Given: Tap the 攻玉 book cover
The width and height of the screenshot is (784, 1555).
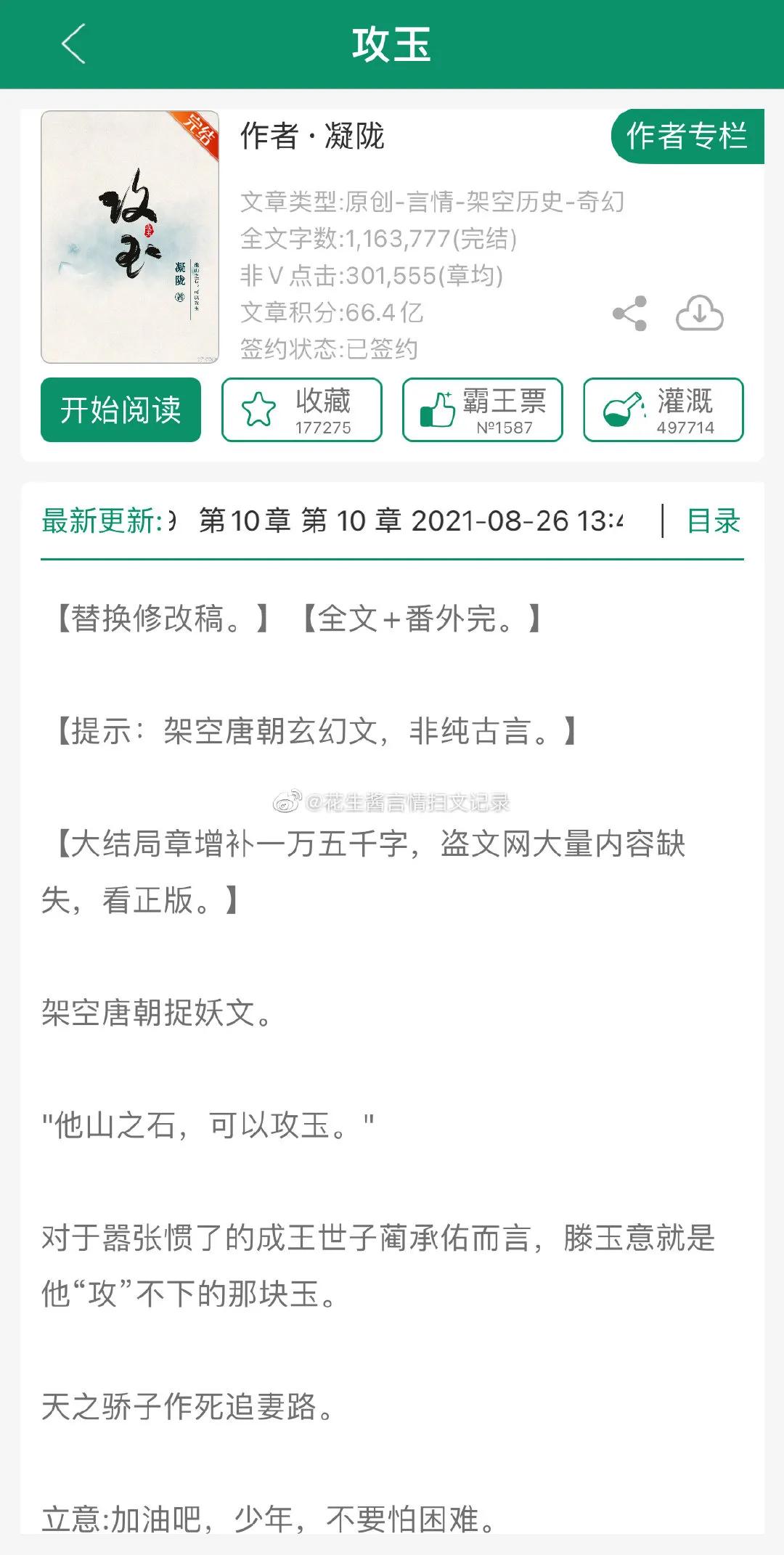Looking at the screenshot, I should 130,237.
